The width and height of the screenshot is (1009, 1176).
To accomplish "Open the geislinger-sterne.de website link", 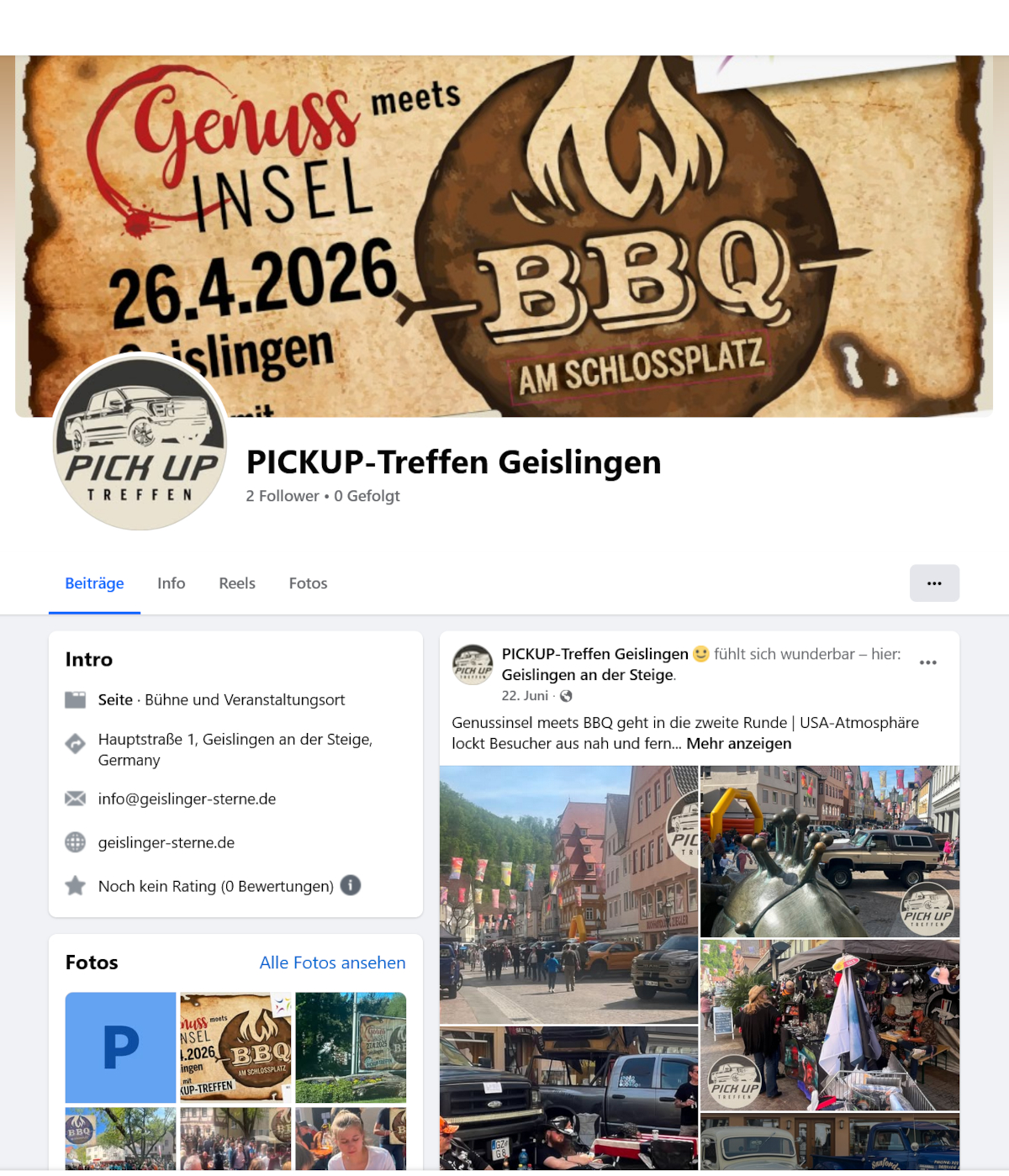I will point(166,842).
